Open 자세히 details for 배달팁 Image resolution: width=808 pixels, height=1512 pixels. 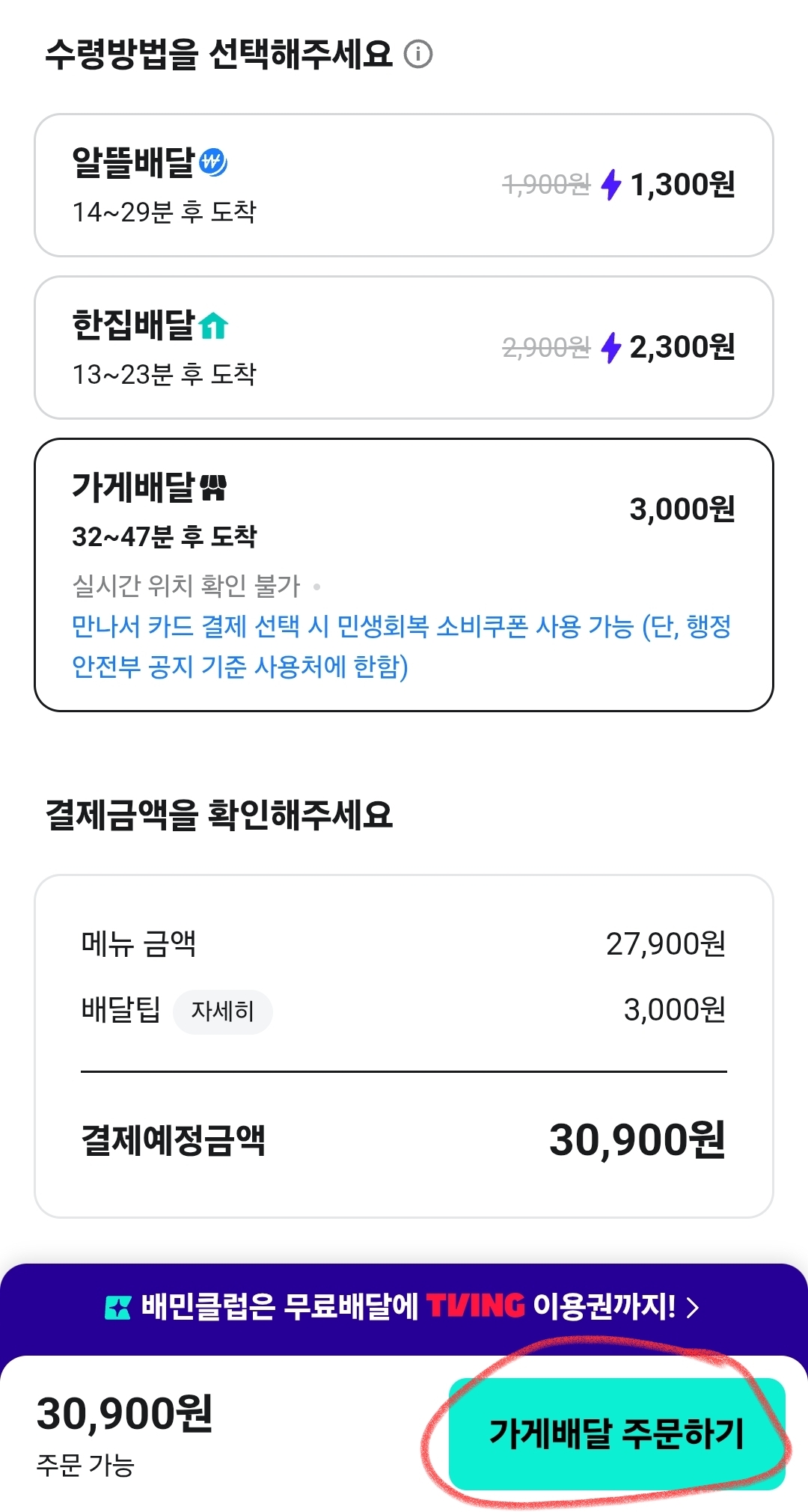click(223, 1012)
